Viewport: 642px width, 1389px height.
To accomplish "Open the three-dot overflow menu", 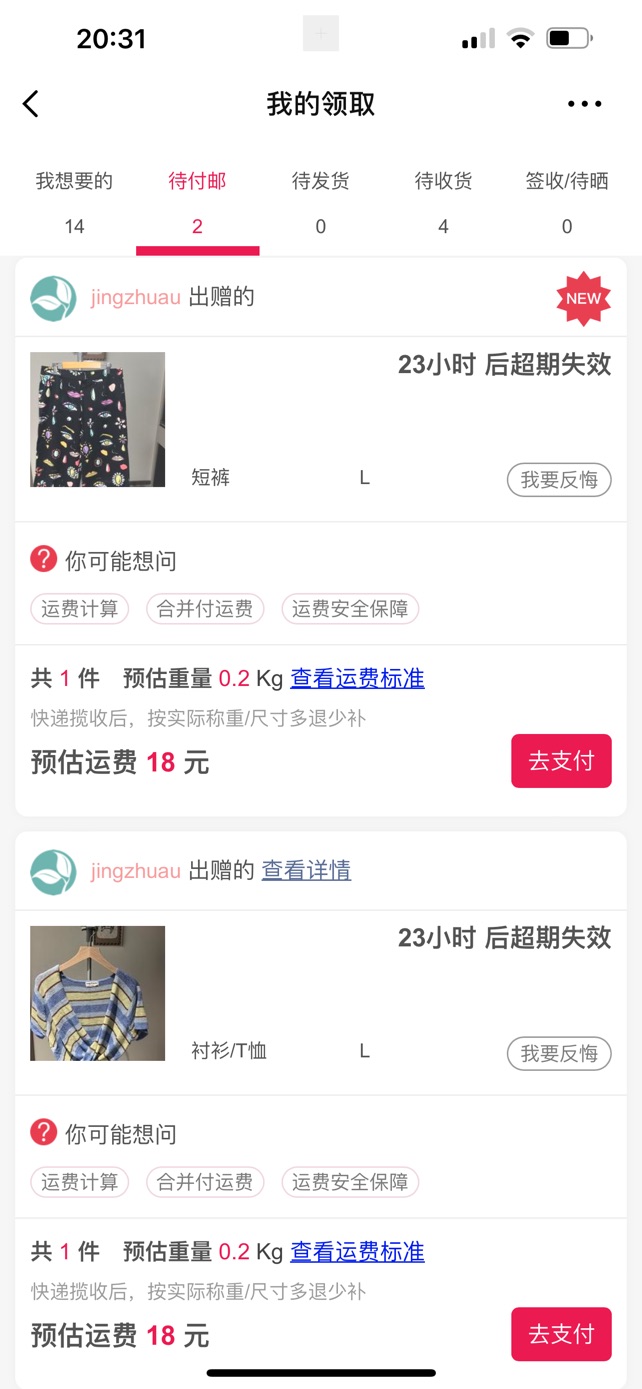I will pos(584,104).
